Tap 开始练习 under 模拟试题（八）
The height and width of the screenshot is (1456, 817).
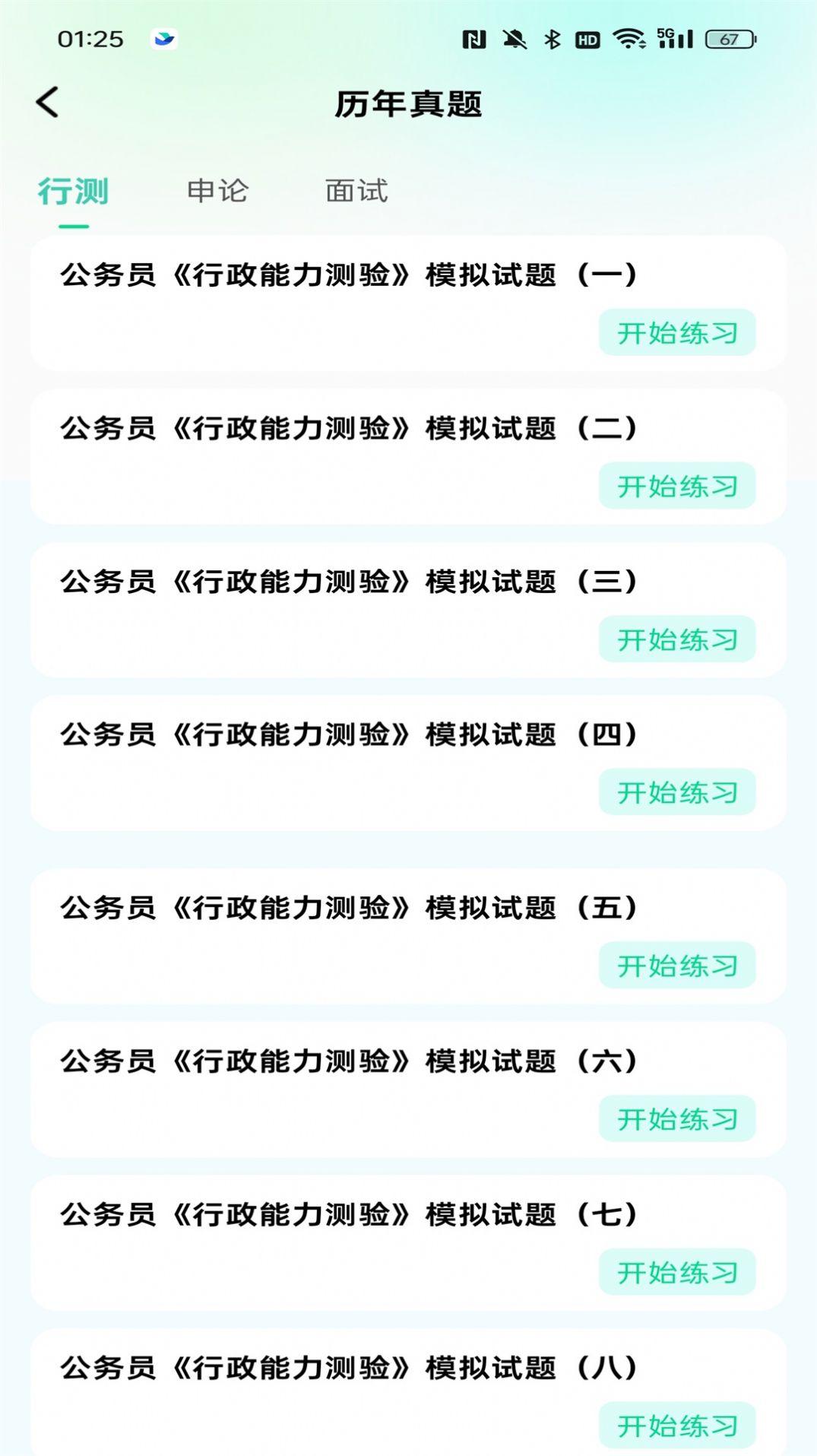coord(676,1426)
